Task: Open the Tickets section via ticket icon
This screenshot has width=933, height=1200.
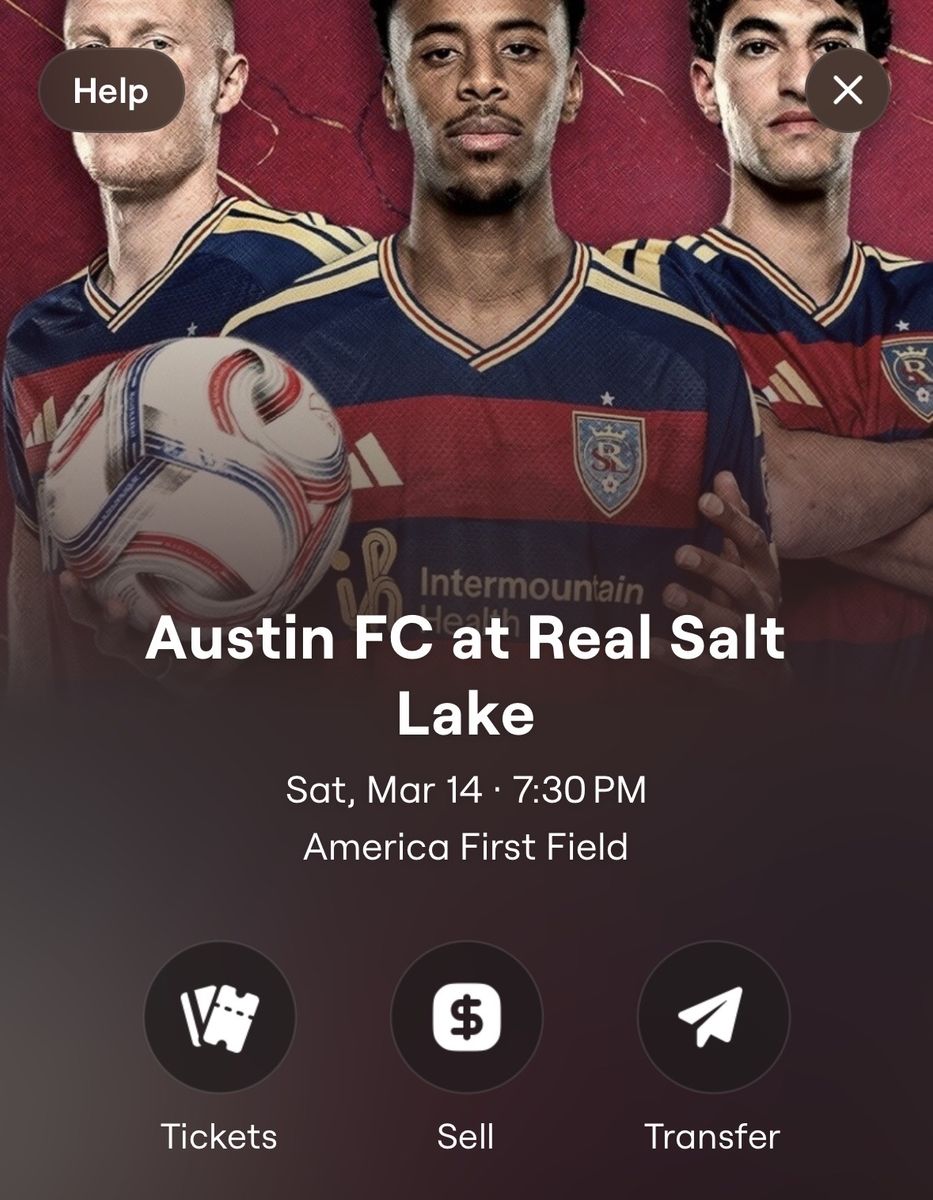Action: [220, 1016]
